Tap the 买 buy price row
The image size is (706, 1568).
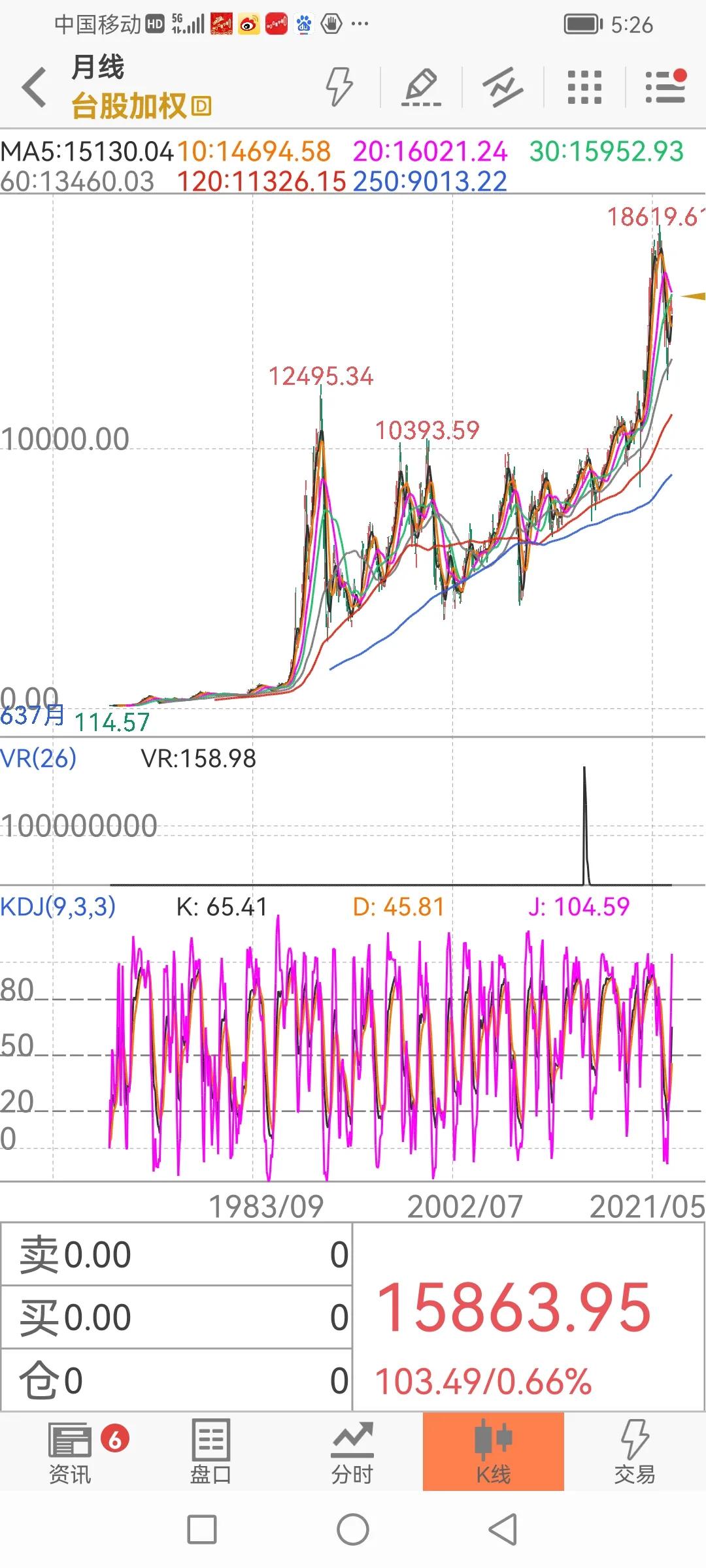click(176, 1317)
